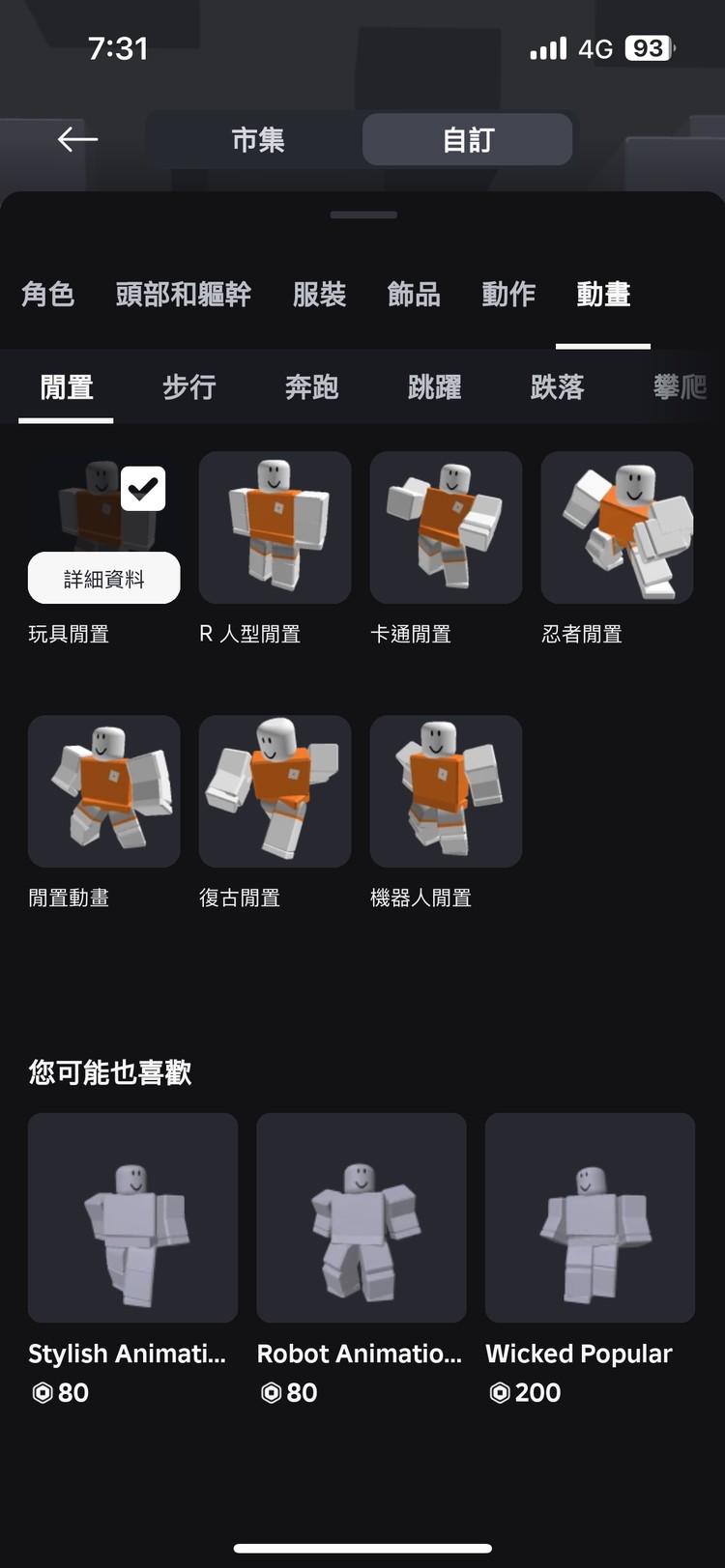Open the 角色 category tab
725x1568 pixels.
tap(48, 295)
